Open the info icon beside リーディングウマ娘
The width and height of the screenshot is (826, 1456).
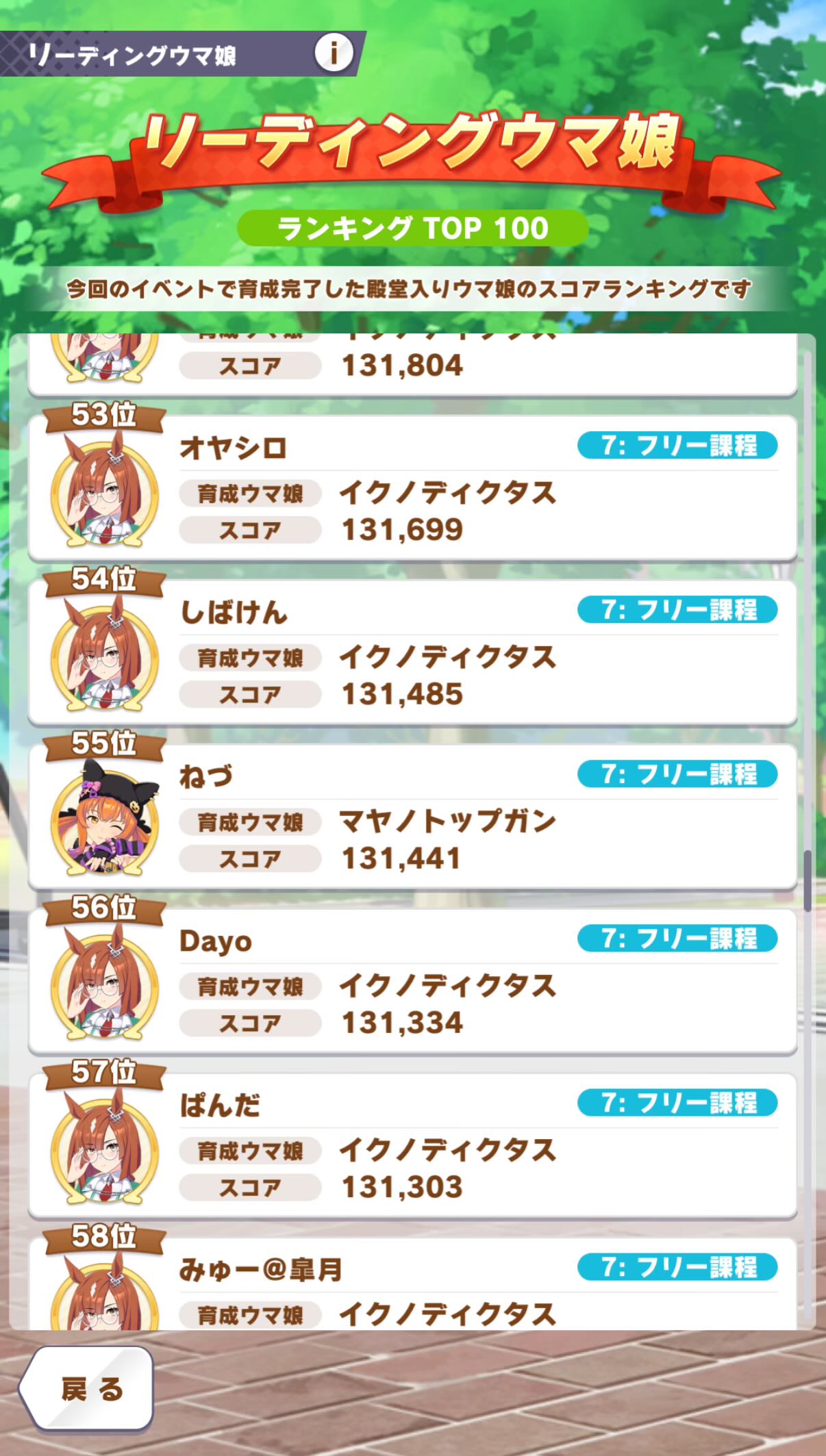334,53
